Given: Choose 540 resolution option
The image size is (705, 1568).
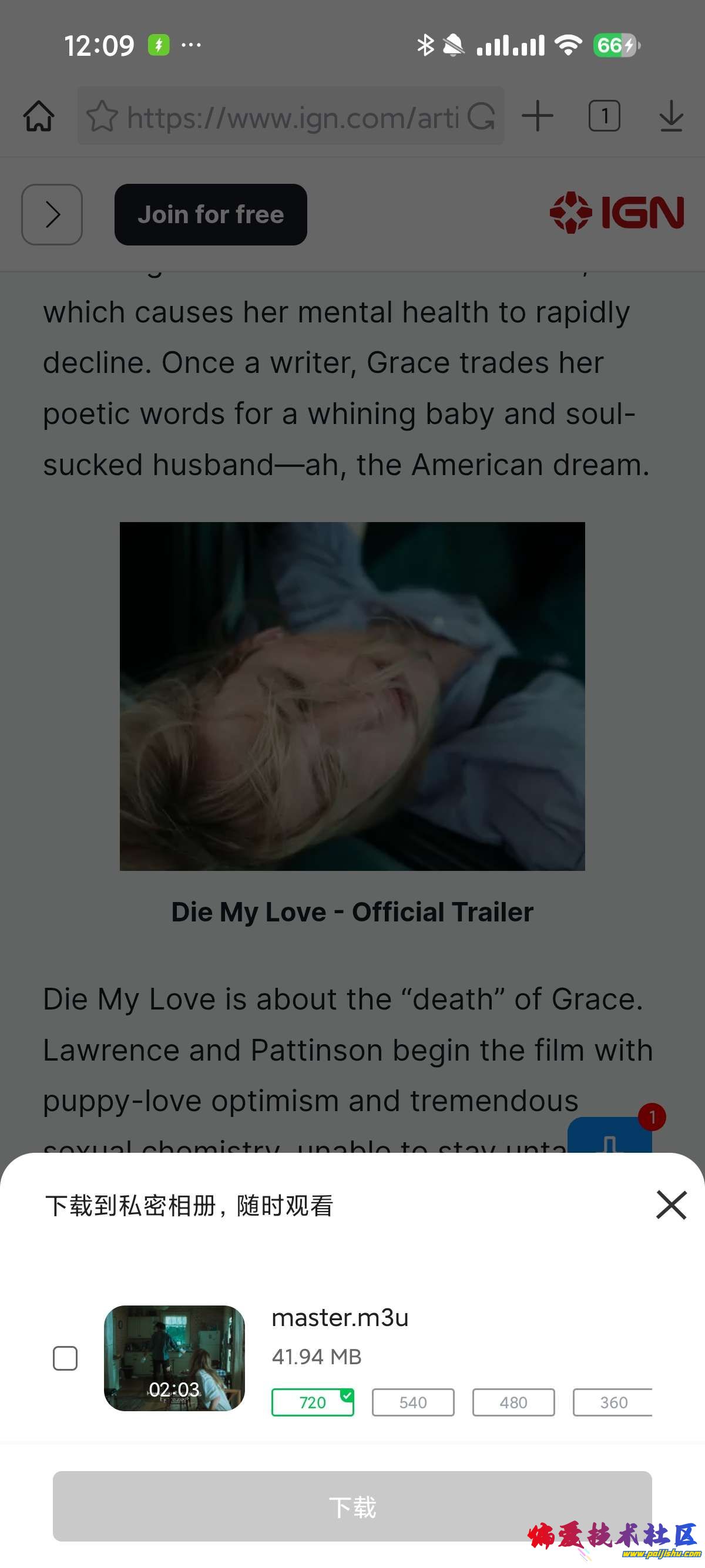Looking at the screenshot, I should coord(413,1402).
